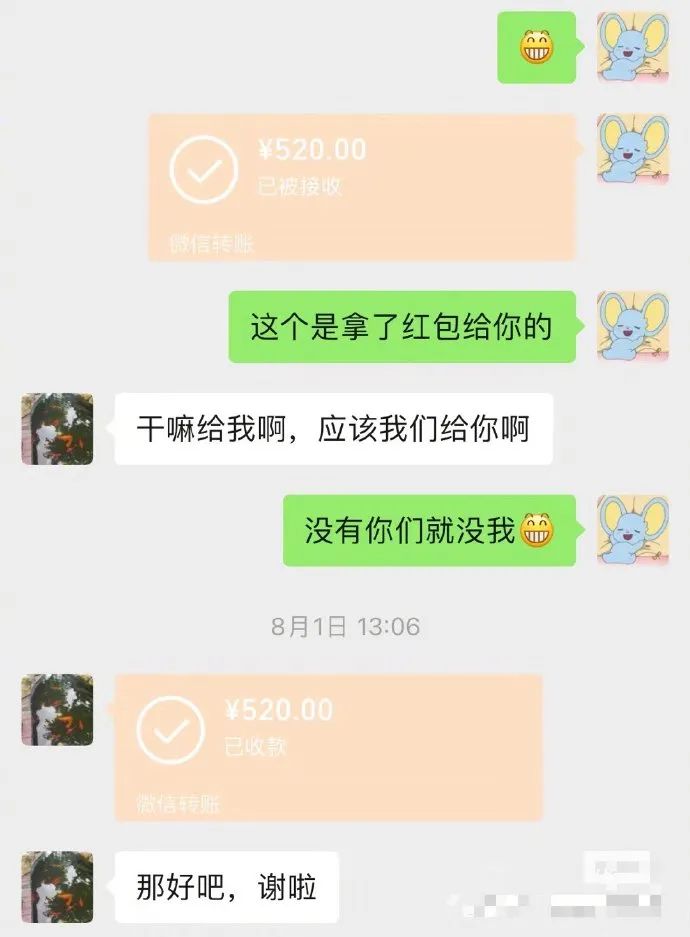Tap the mouse avatar beside 没有你们就没我
The height and width of the screenshot is (937, 690).
[x=632, y=530]
